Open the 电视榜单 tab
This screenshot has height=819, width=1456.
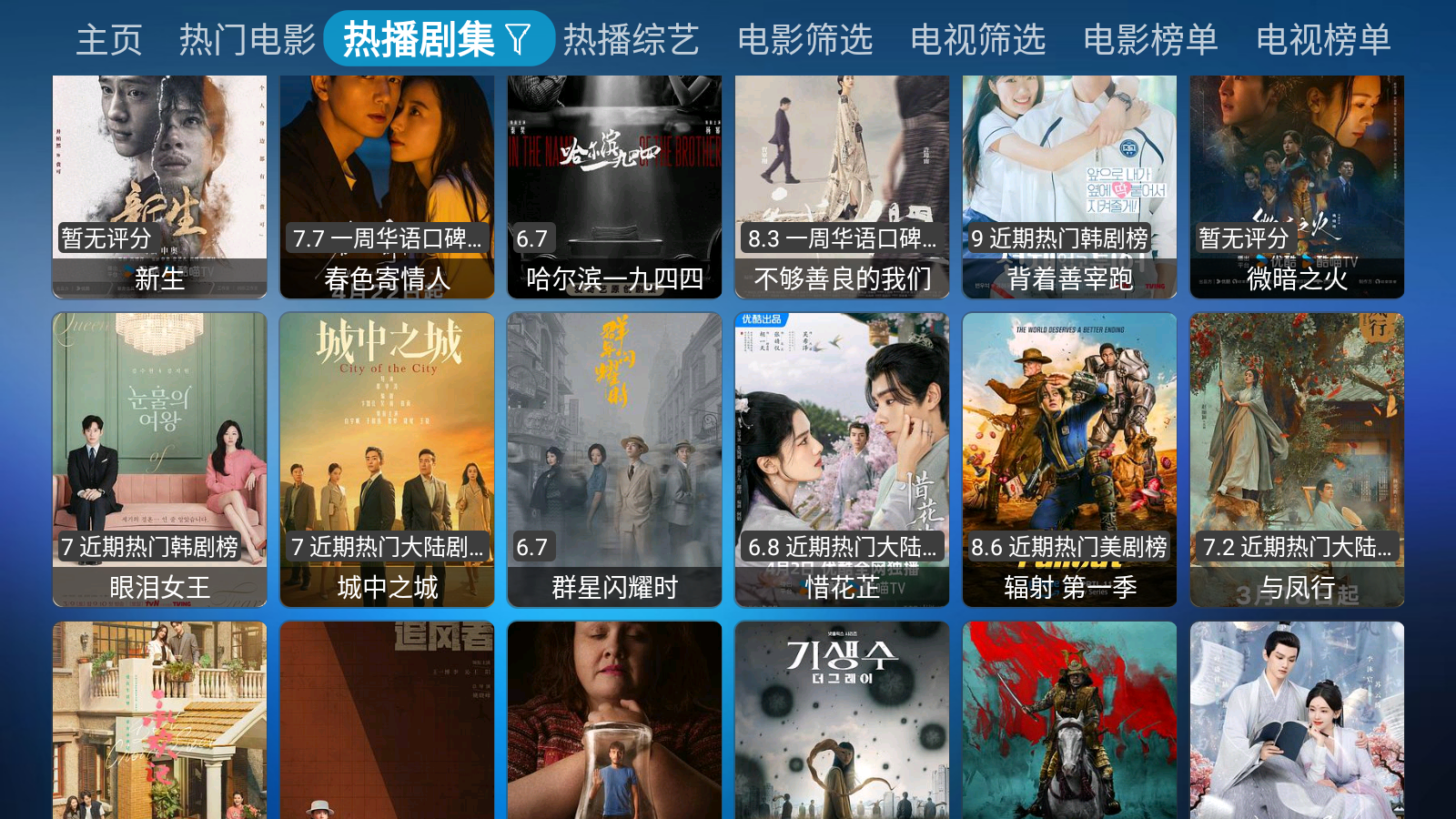pyautogui.click(x=1323, y=40)
